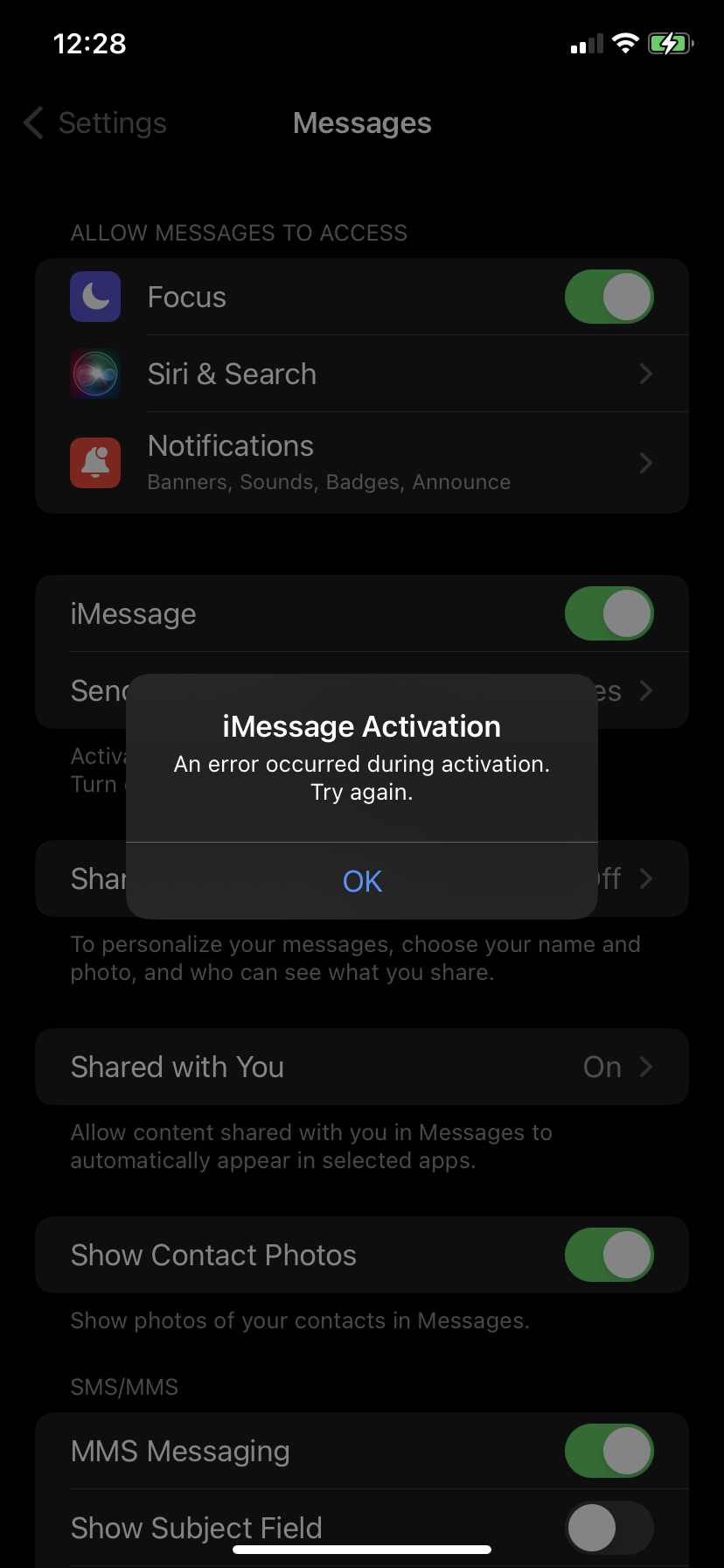Disable Show Contact Photos
724x1568 pixels.
[609, 1255]
